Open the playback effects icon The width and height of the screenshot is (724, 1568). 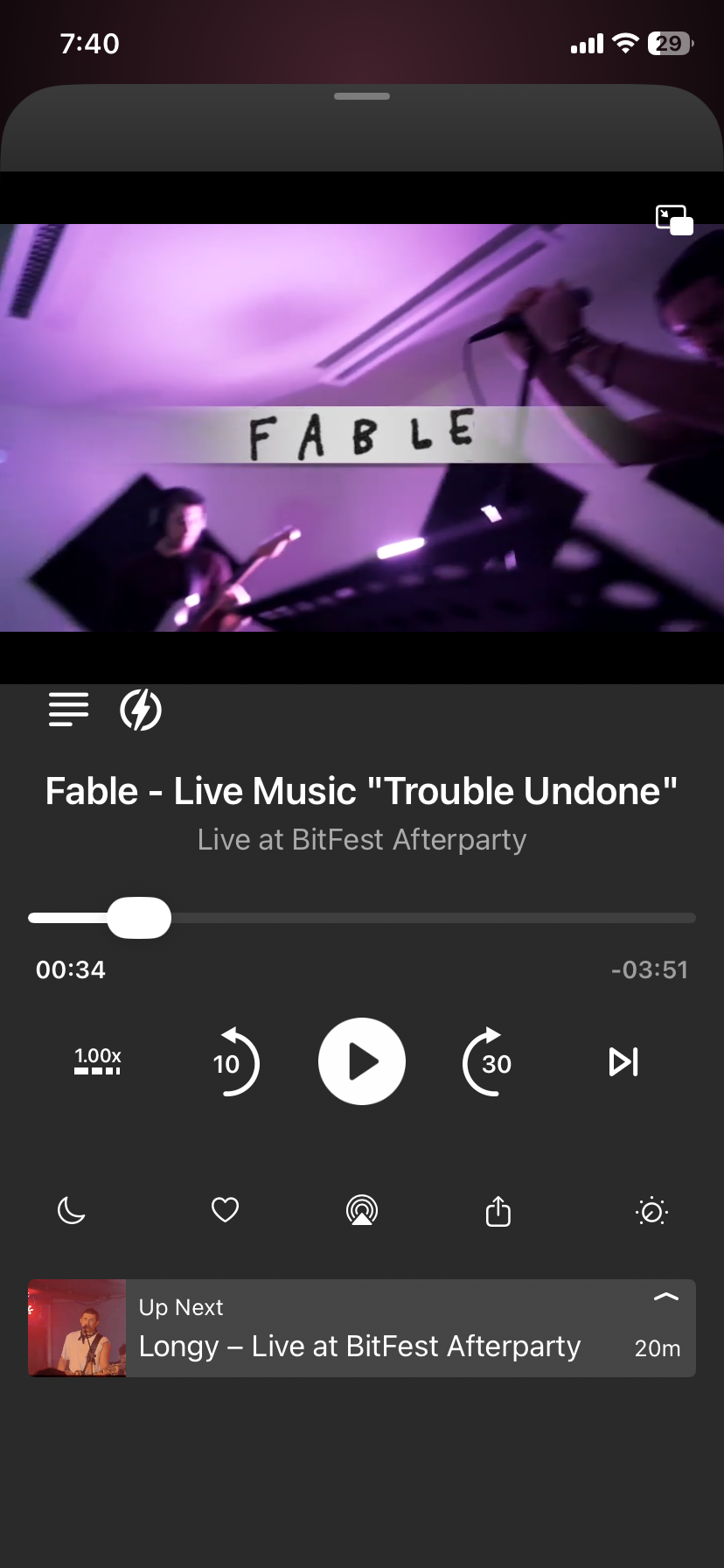pos(651,1211)
